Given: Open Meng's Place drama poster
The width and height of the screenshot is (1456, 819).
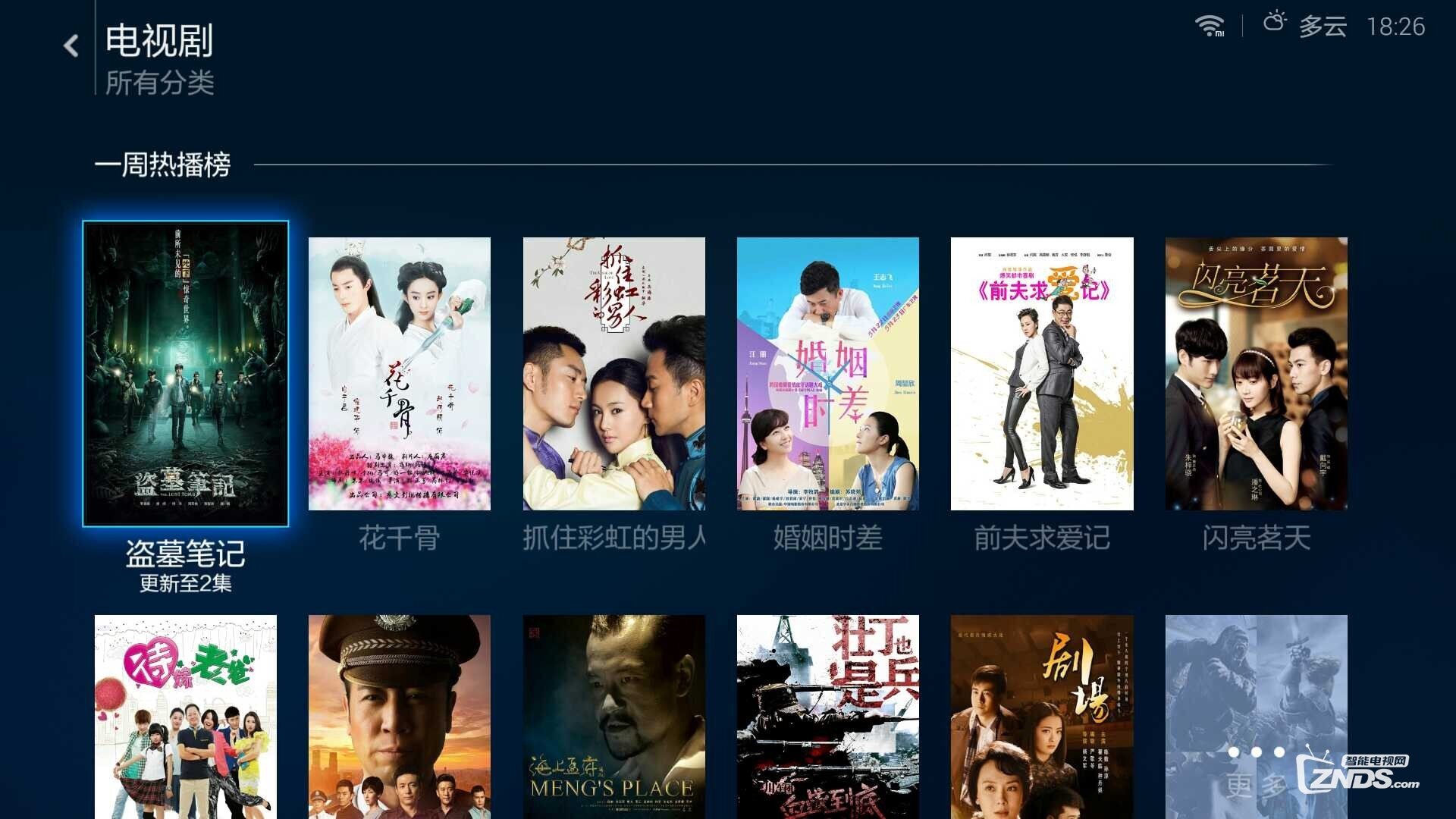Looking at the screenshot, I should coord(613,717).
